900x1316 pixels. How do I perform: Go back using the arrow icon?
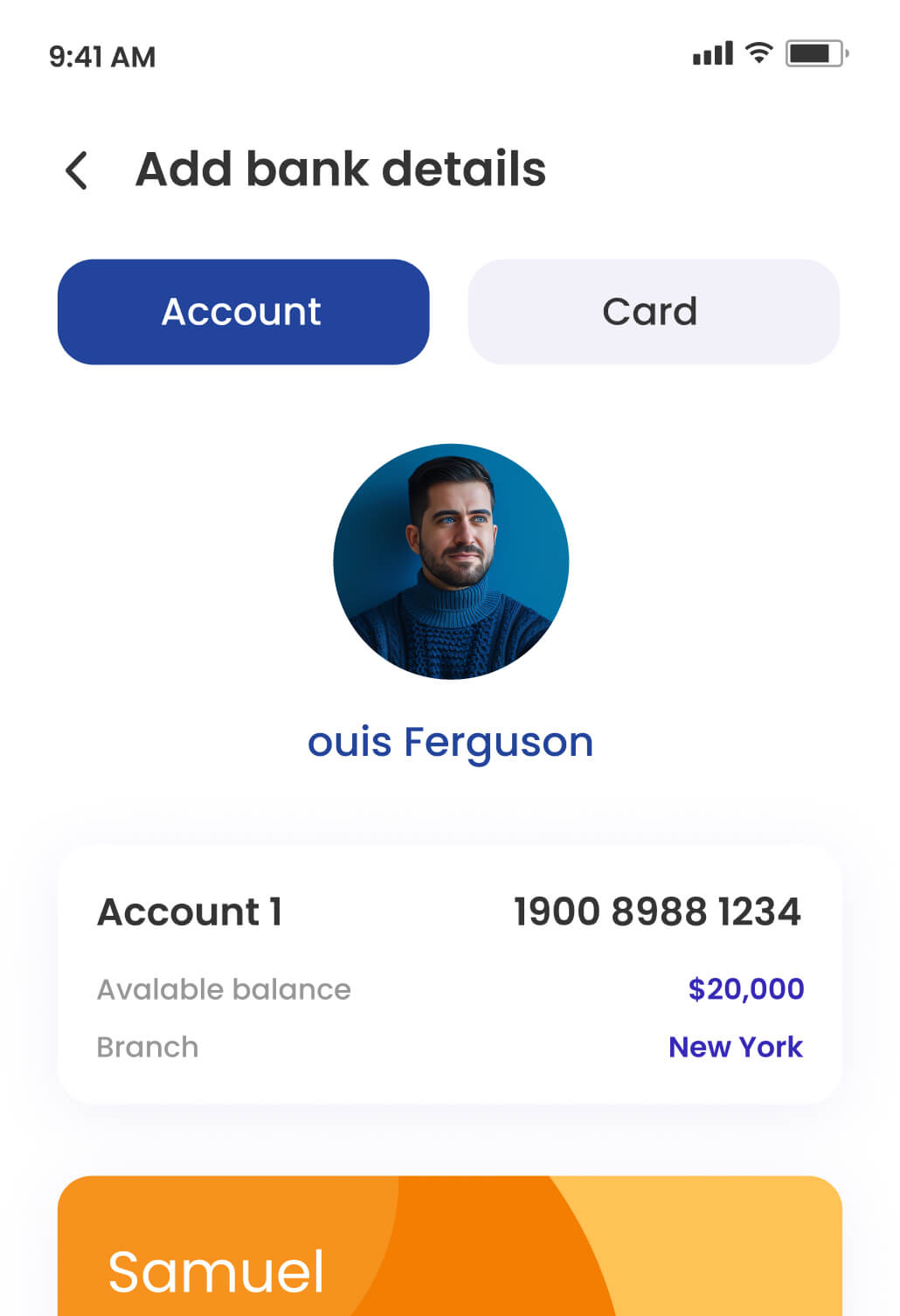pos(77,170)
